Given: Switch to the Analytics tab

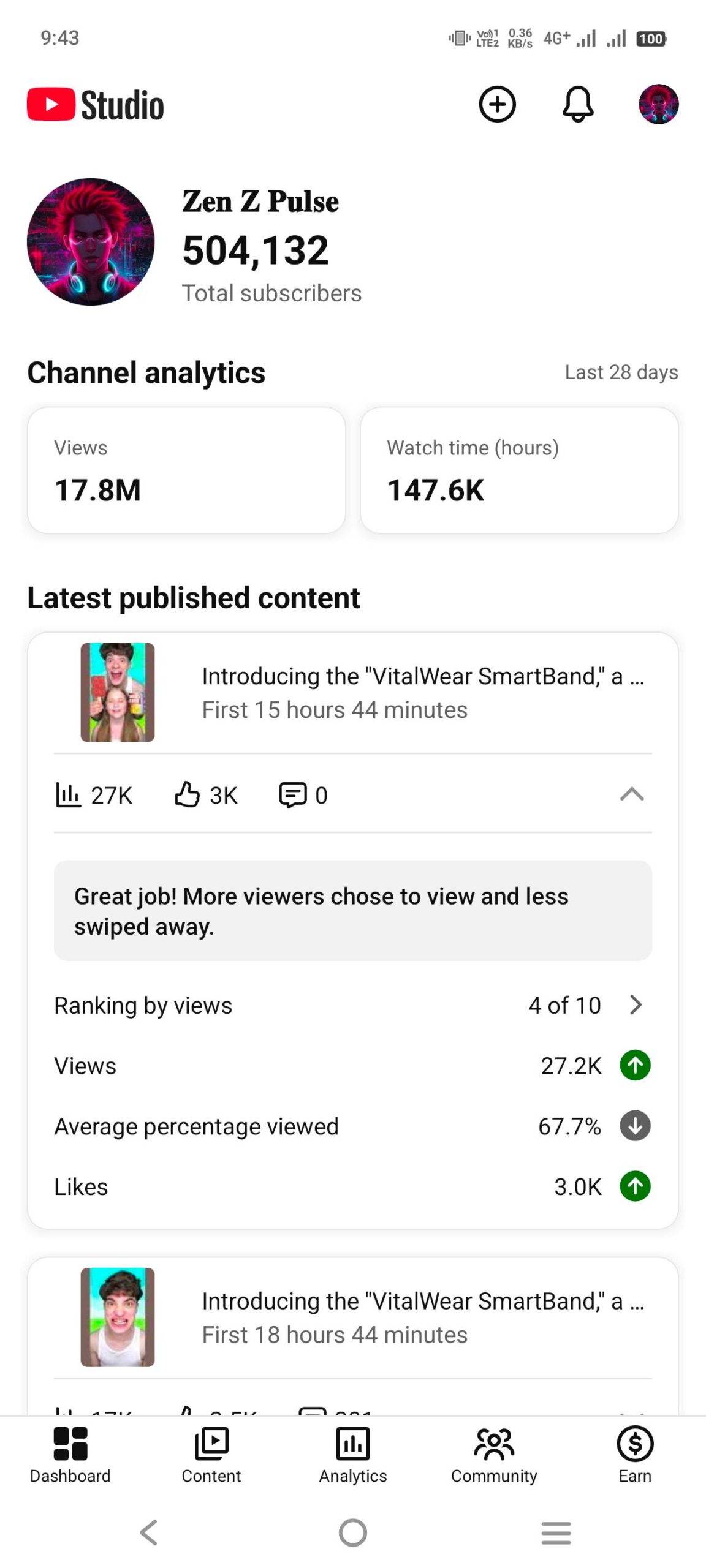Looking at the screenshot, I should (x=353, y=1455).
